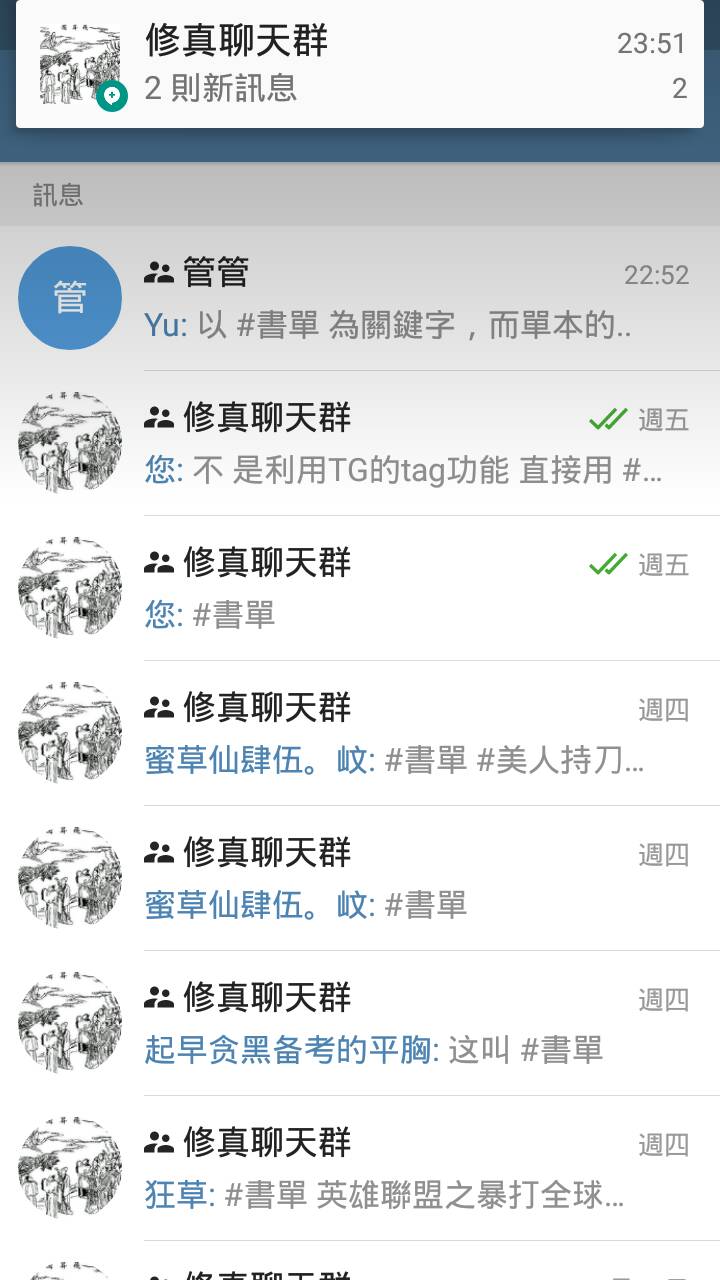Open 蜜草仙肆伍's message mentioning #美人持刀

tap(400, 733)
